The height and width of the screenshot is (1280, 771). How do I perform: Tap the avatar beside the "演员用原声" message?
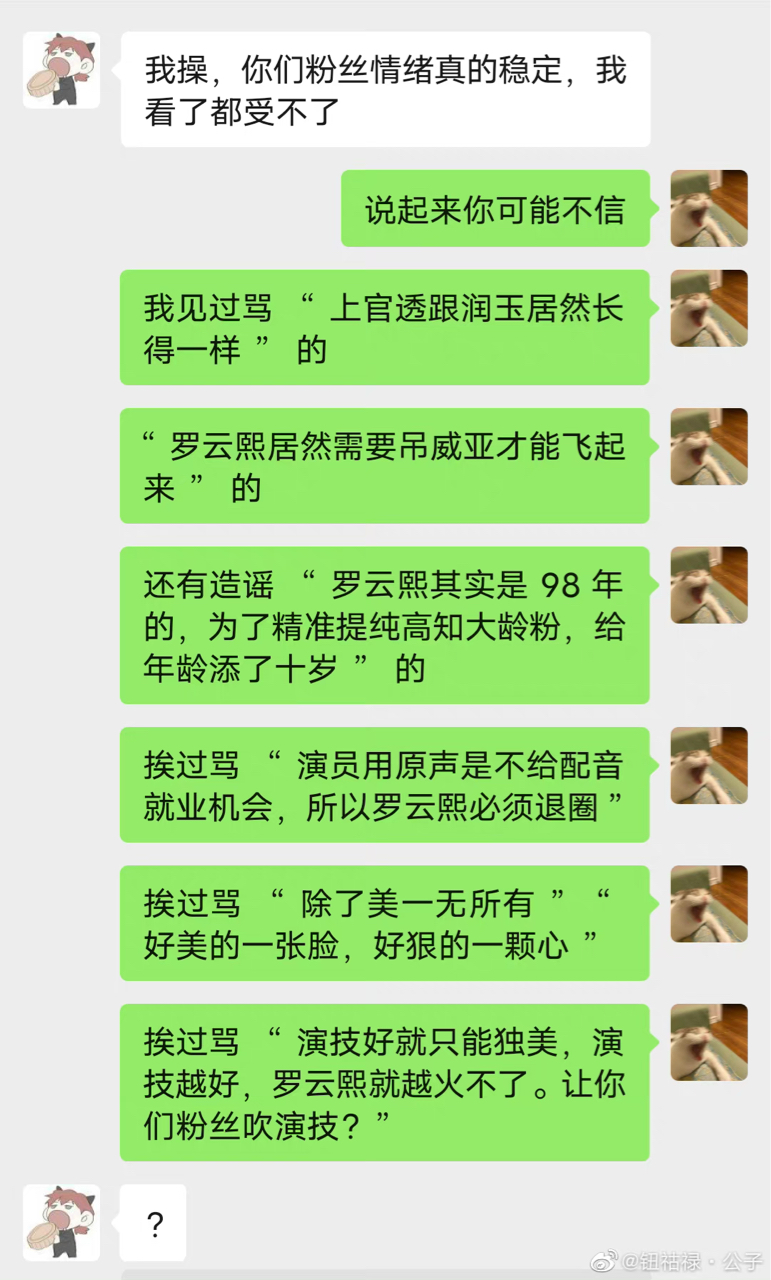[709, 765]
